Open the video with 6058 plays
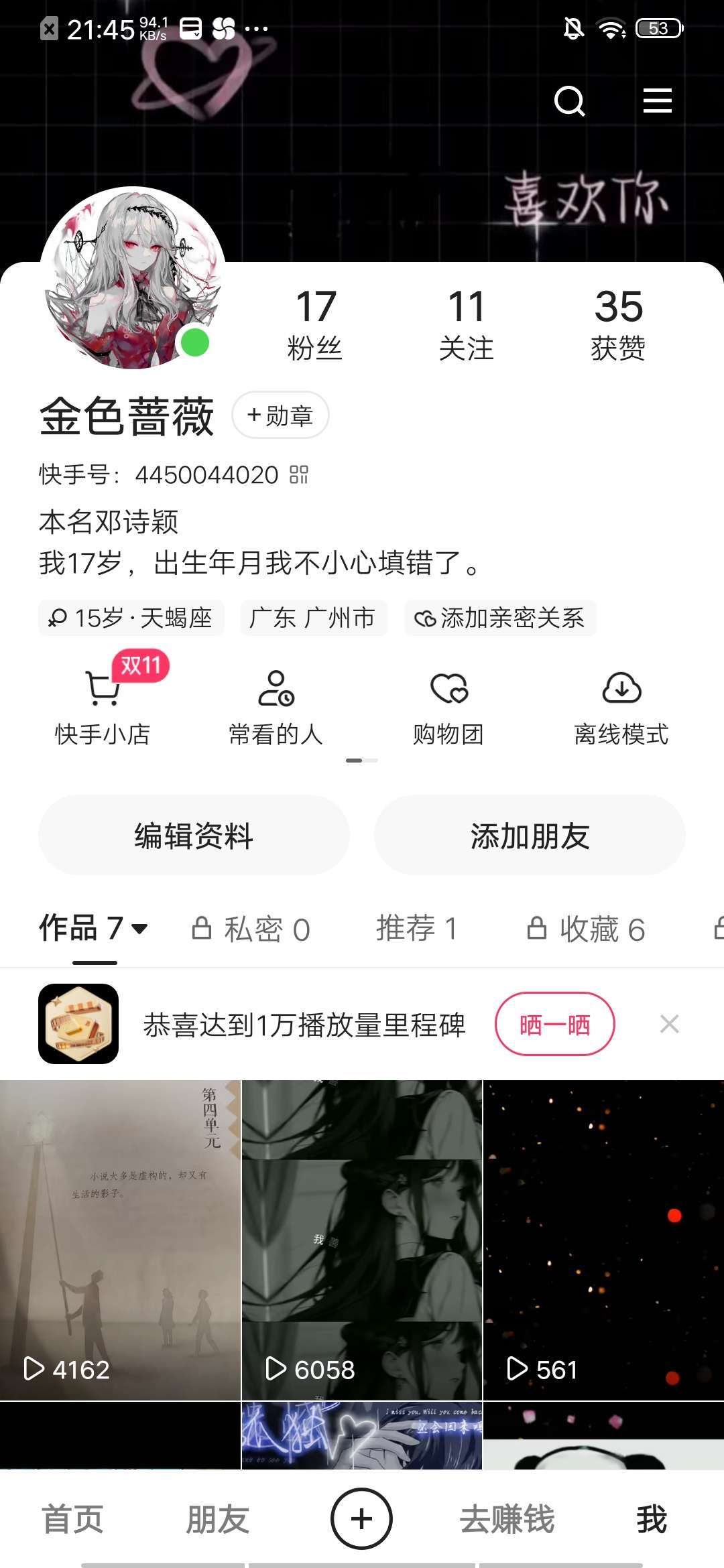 362,1240
